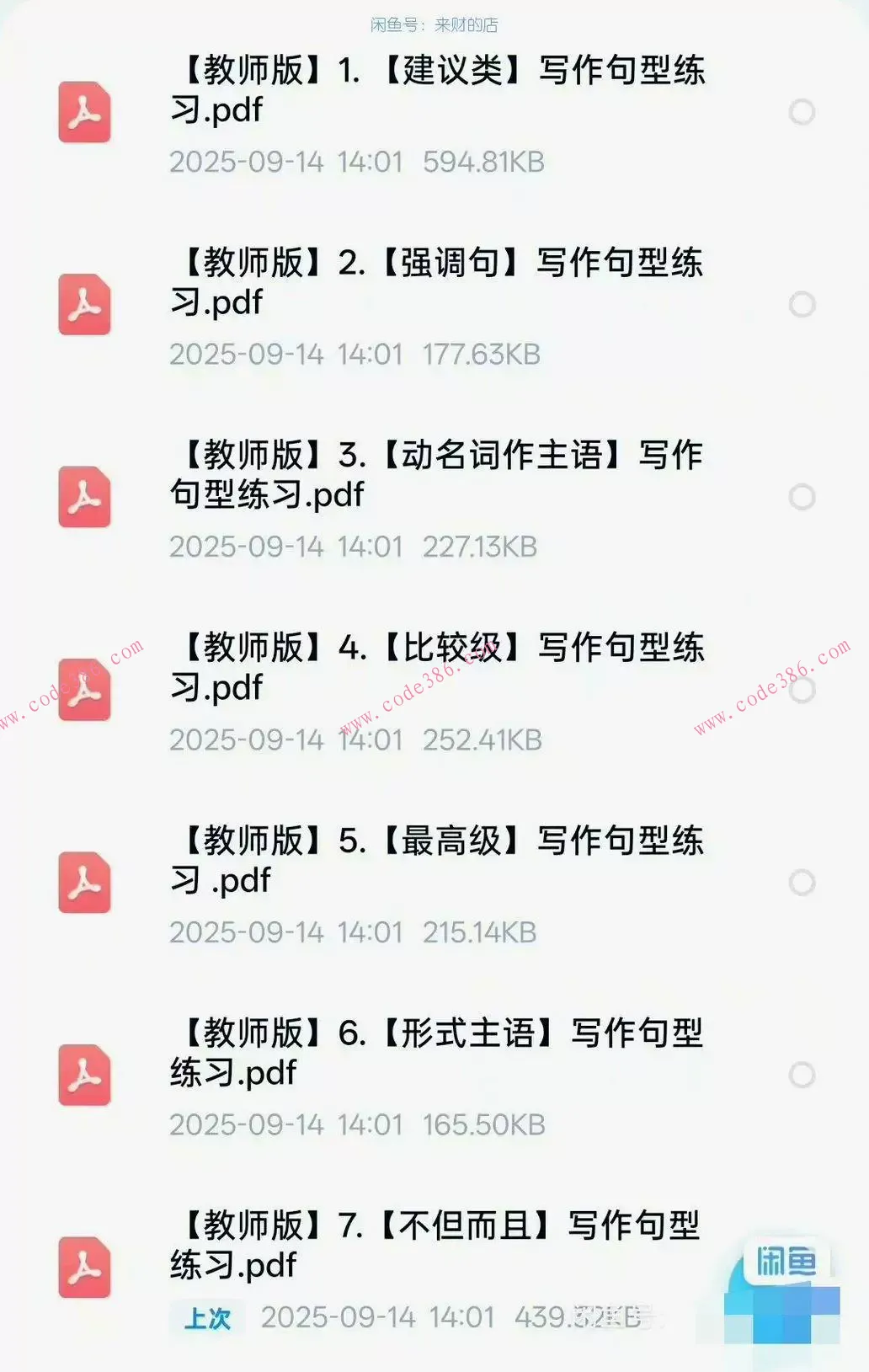Image resolution: width=869 pixels, height=1372 pixels.
Task: Select the circle next to 【建议类】写作句型练习.pdf
Action: (801, 112)
